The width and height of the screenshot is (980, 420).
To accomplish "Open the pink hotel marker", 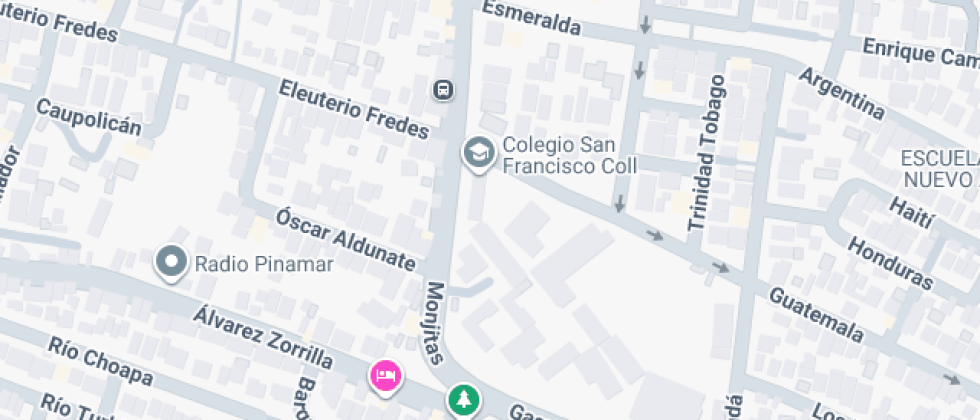I will point(386,376).
